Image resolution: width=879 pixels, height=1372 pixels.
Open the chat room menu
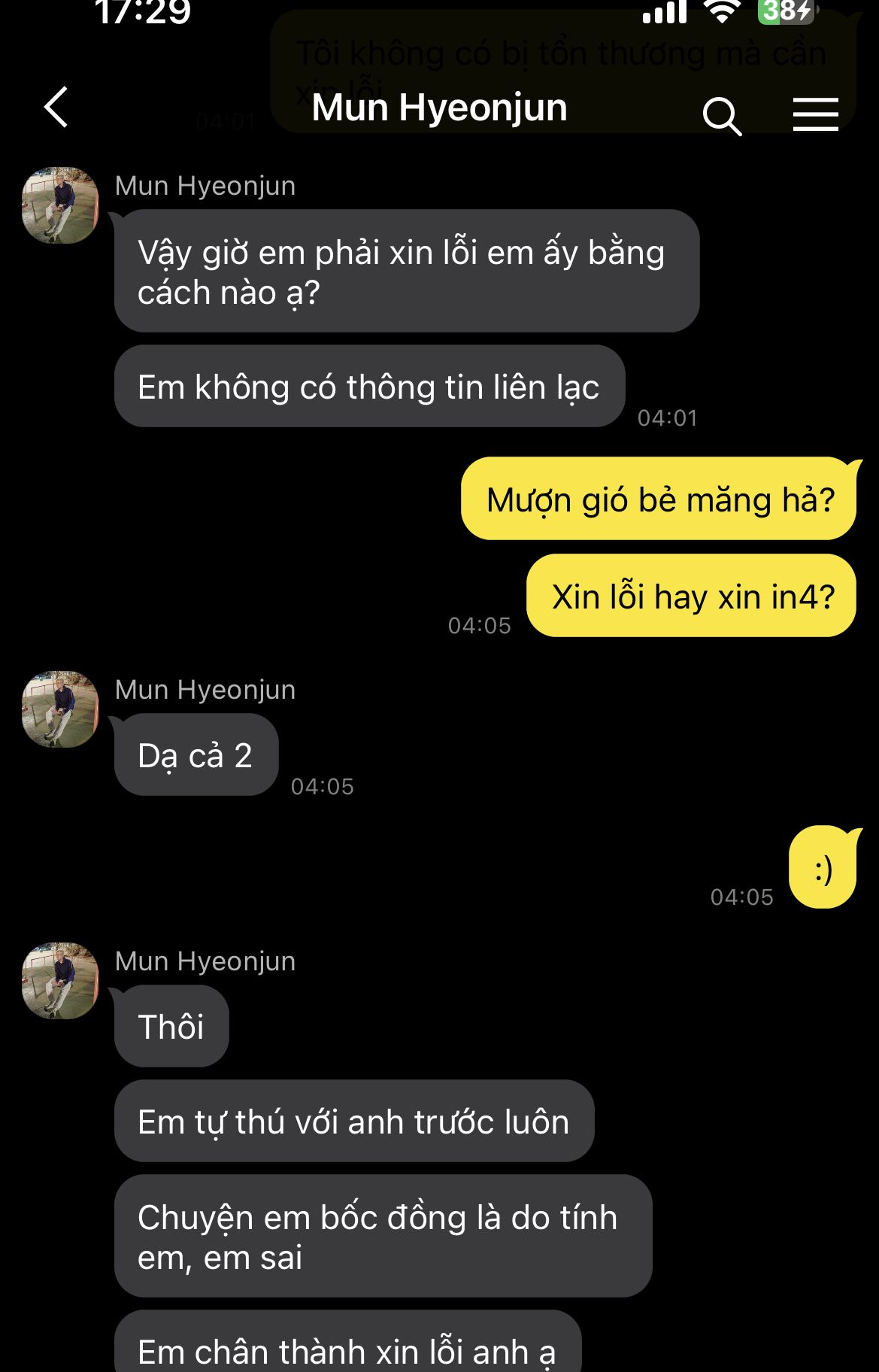point(815,114)
